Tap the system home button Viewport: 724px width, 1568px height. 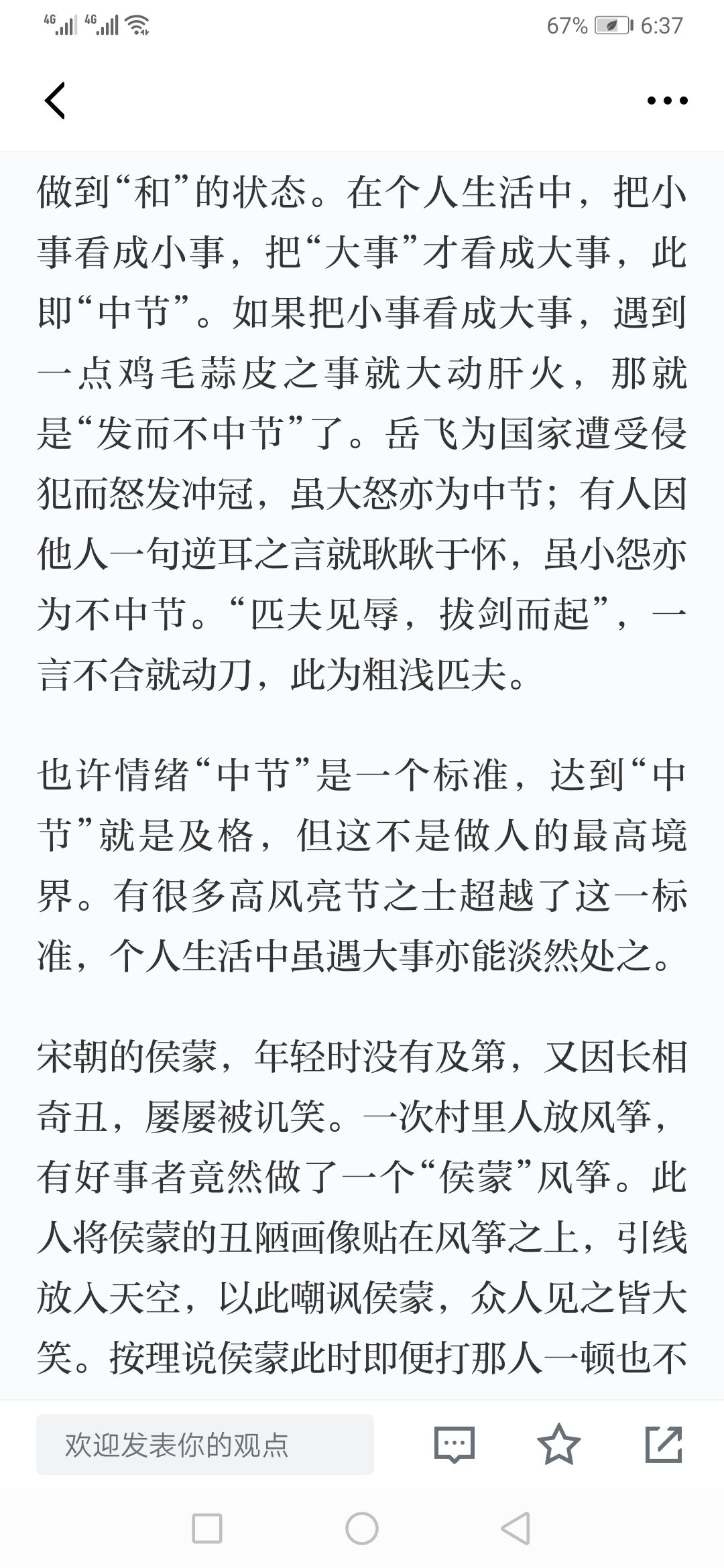click(x=362, y=1530)
